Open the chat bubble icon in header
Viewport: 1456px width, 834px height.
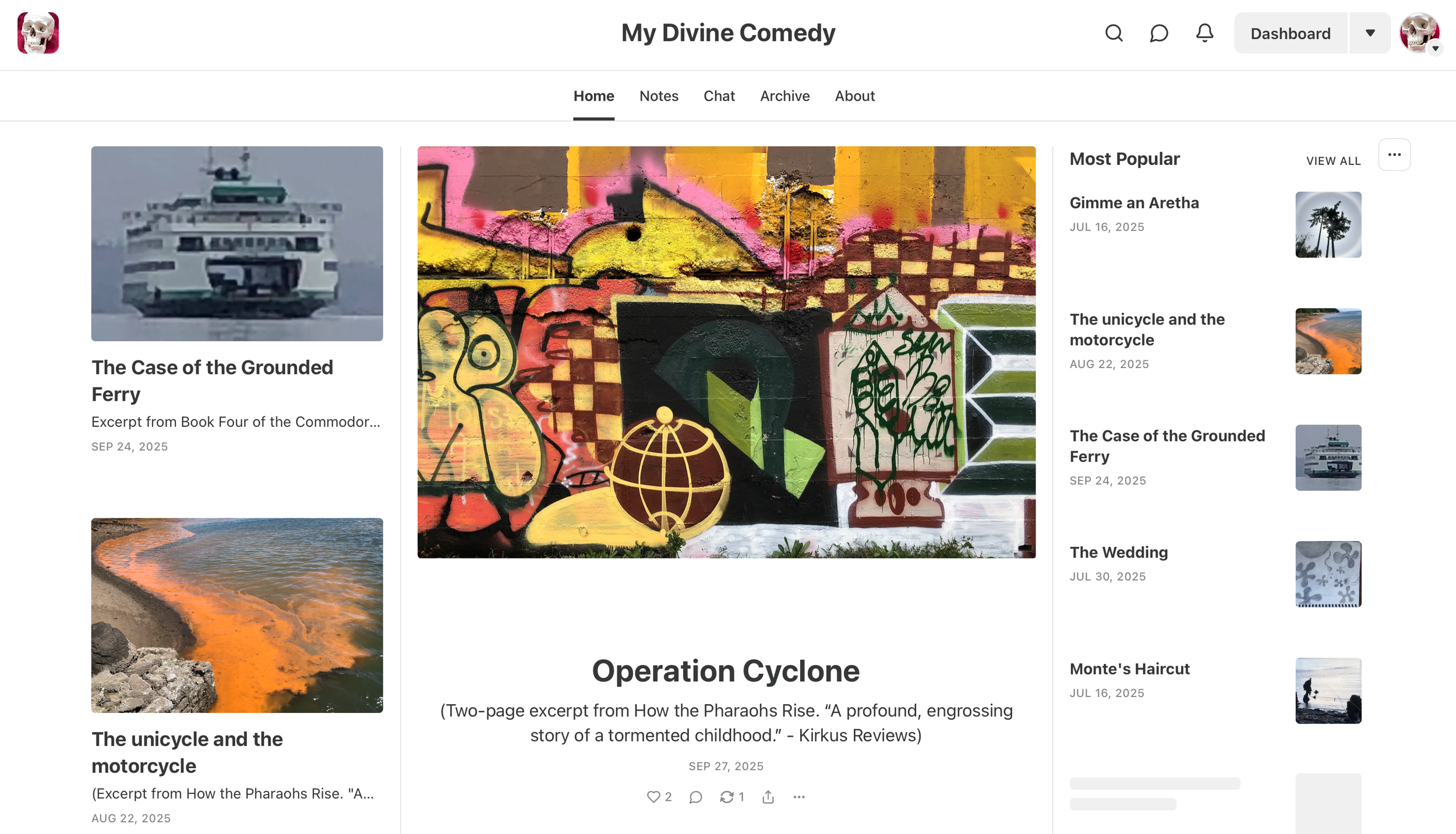[1159, 33]
